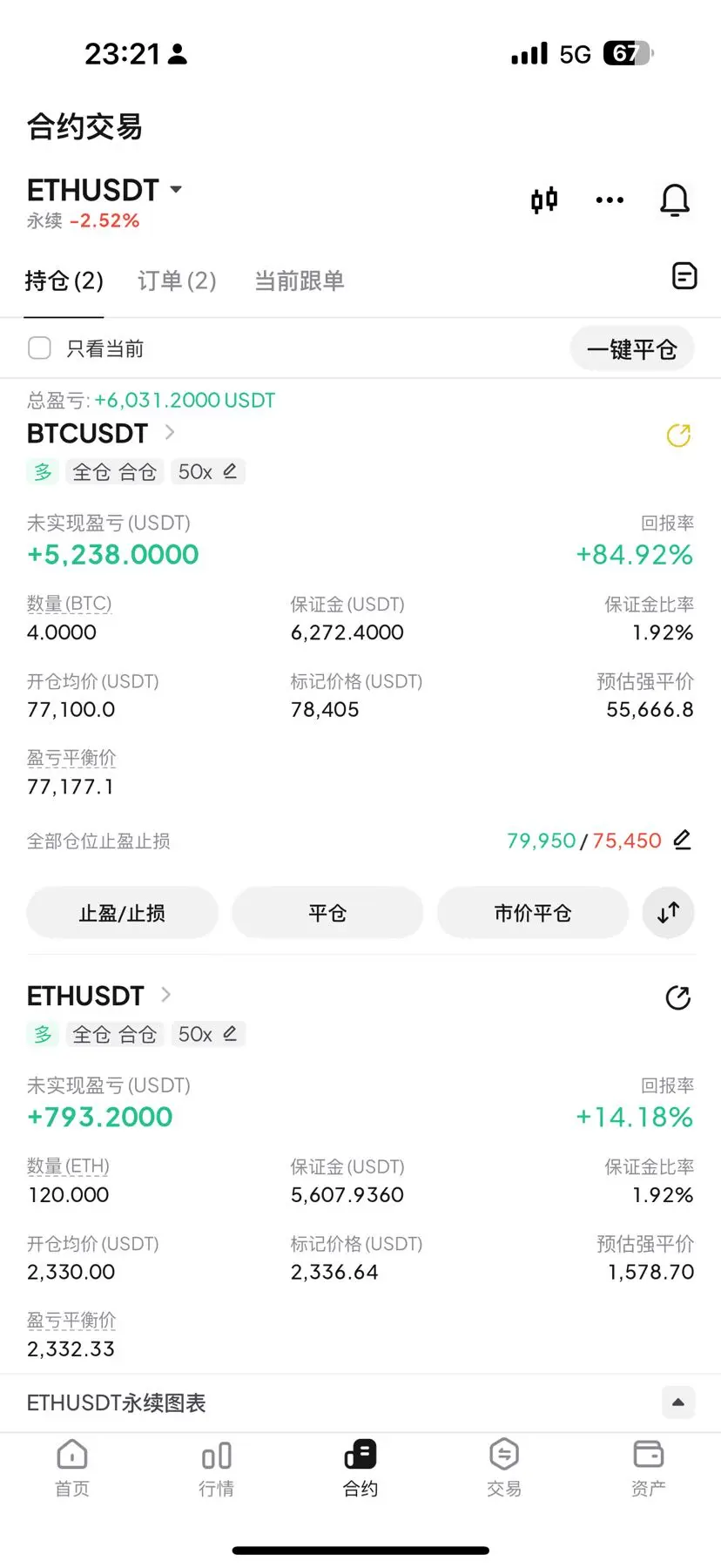Switch to the 当前跟单 tab

pos(299,280)
